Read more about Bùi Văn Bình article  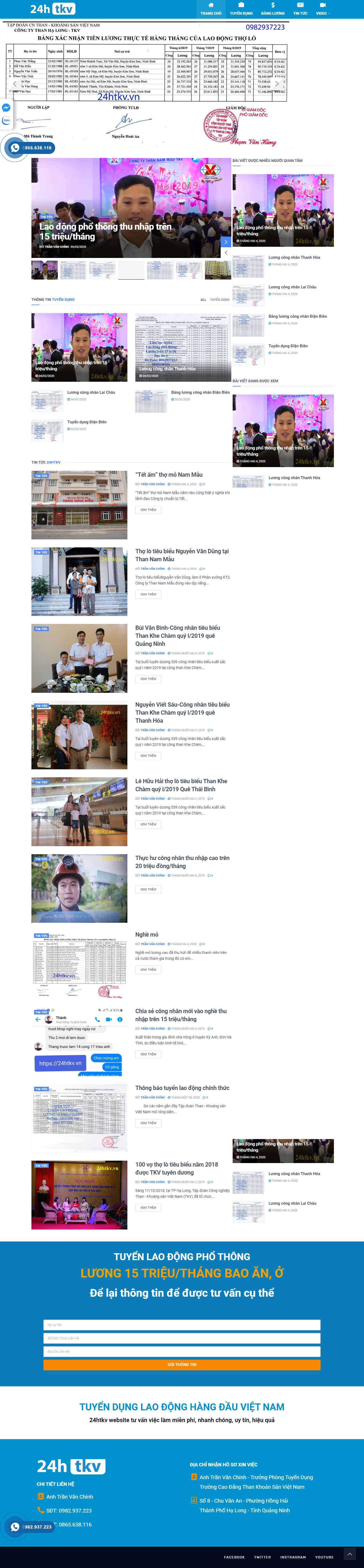point(148,679)
